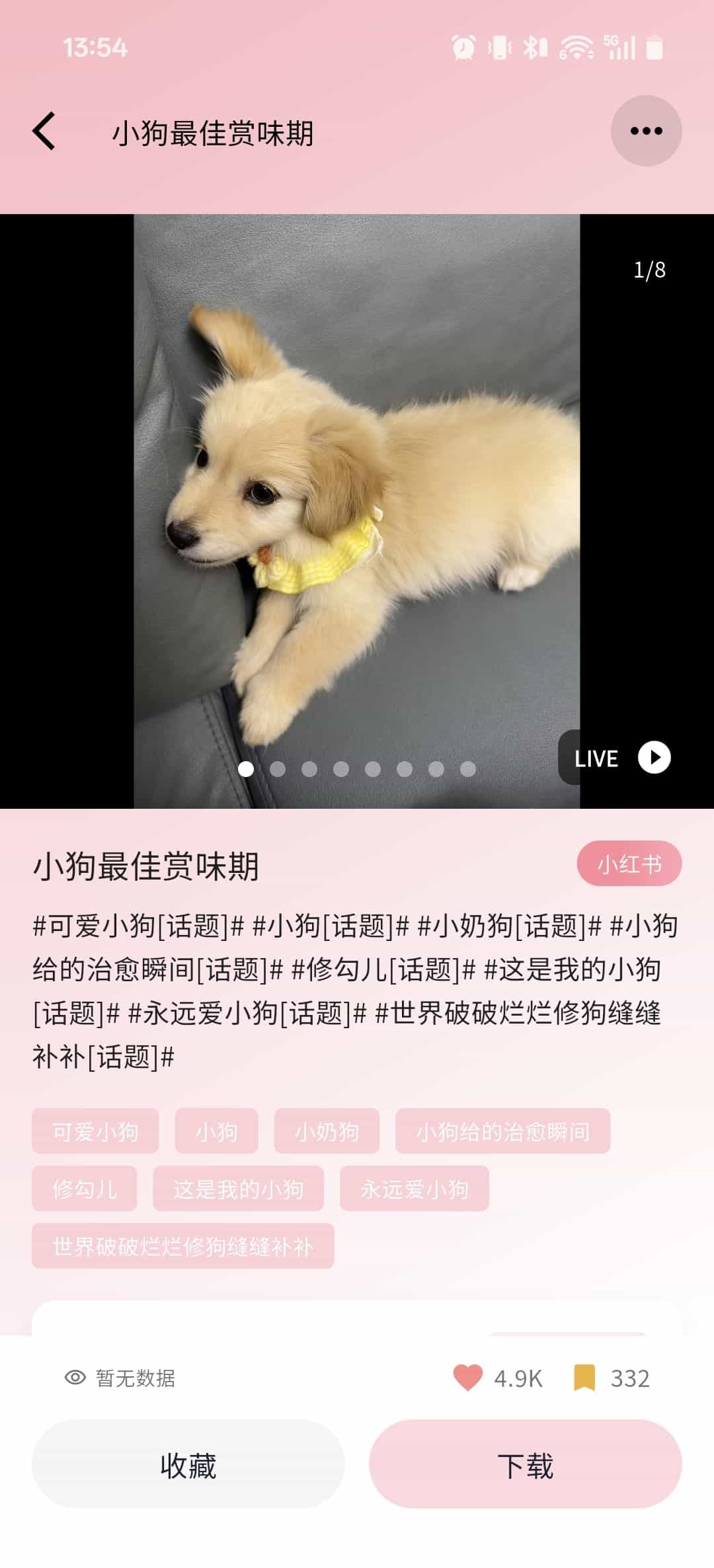Tap the 收藏 button

tap(188, 1464)
